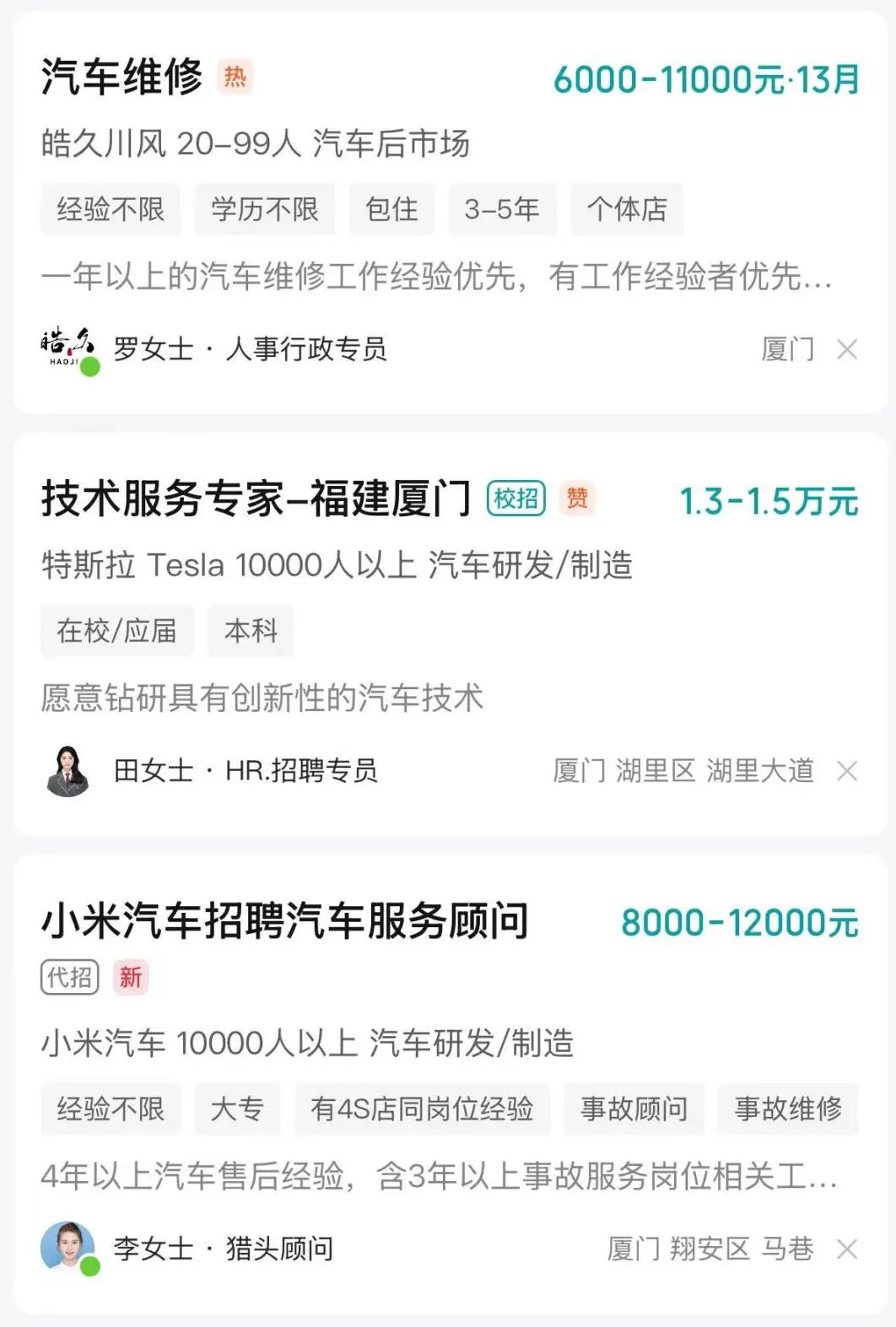This screenshot has width=896, height=1327.
Task: Dismiss the 汽车维修 job card
Action: click(846, 349)
